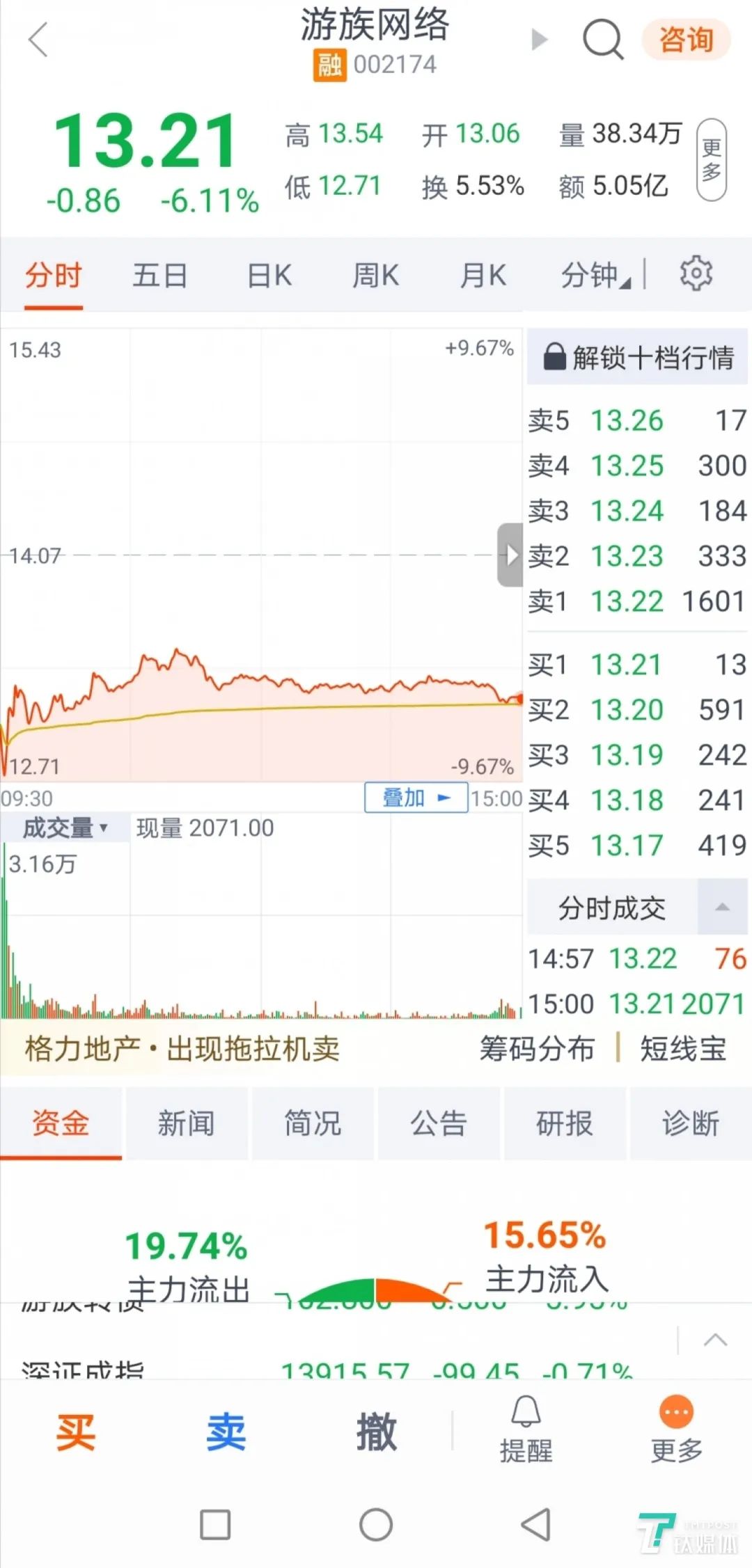
Task: Collapse the 分时成交 panel arrow
Action: pos(723,907)
